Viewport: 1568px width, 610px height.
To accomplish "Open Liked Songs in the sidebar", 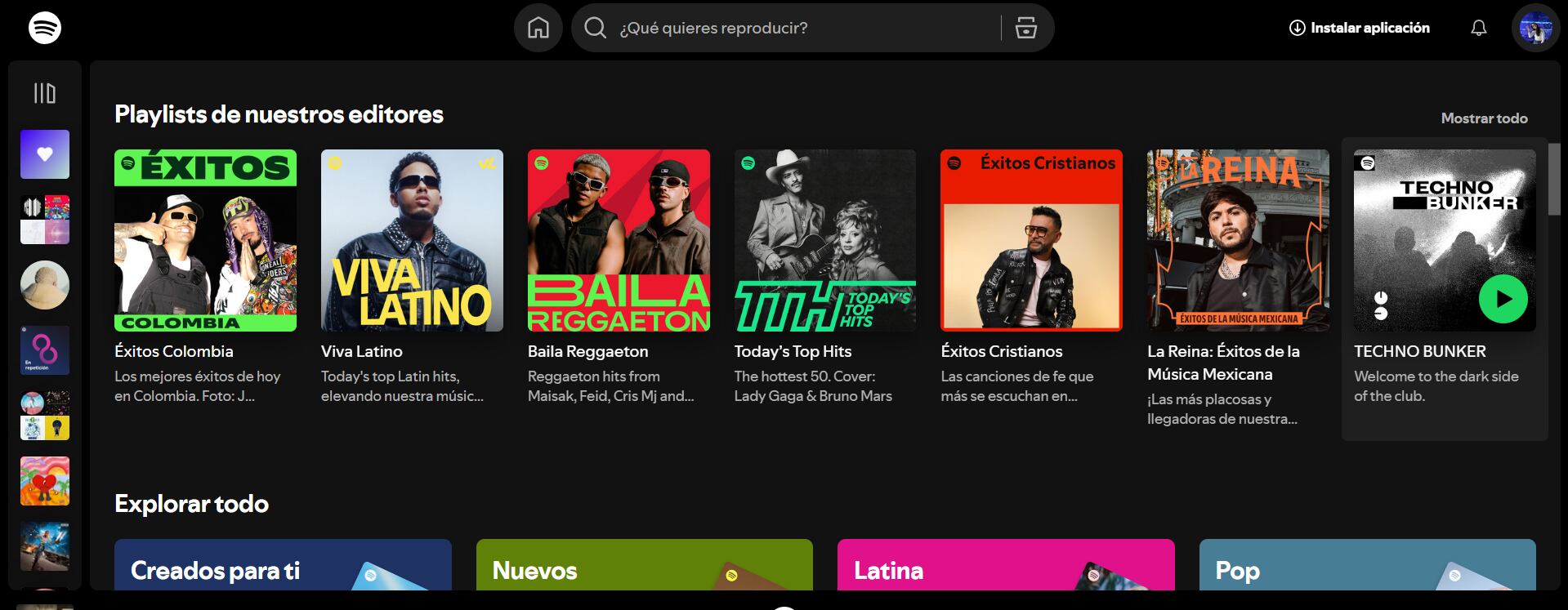I will (45, 154).
